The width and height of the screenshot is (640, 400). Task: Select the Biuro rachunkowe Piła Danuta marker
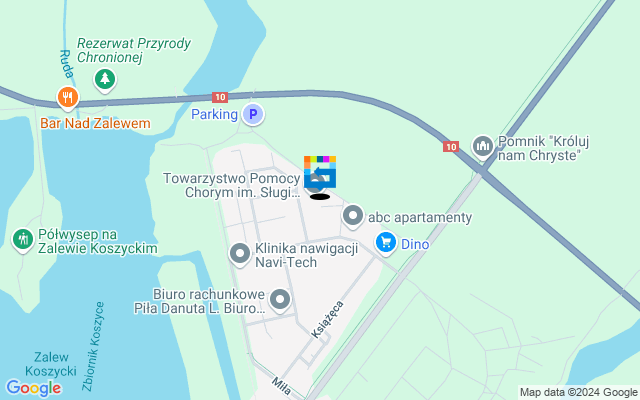click(x=280, y=299)
